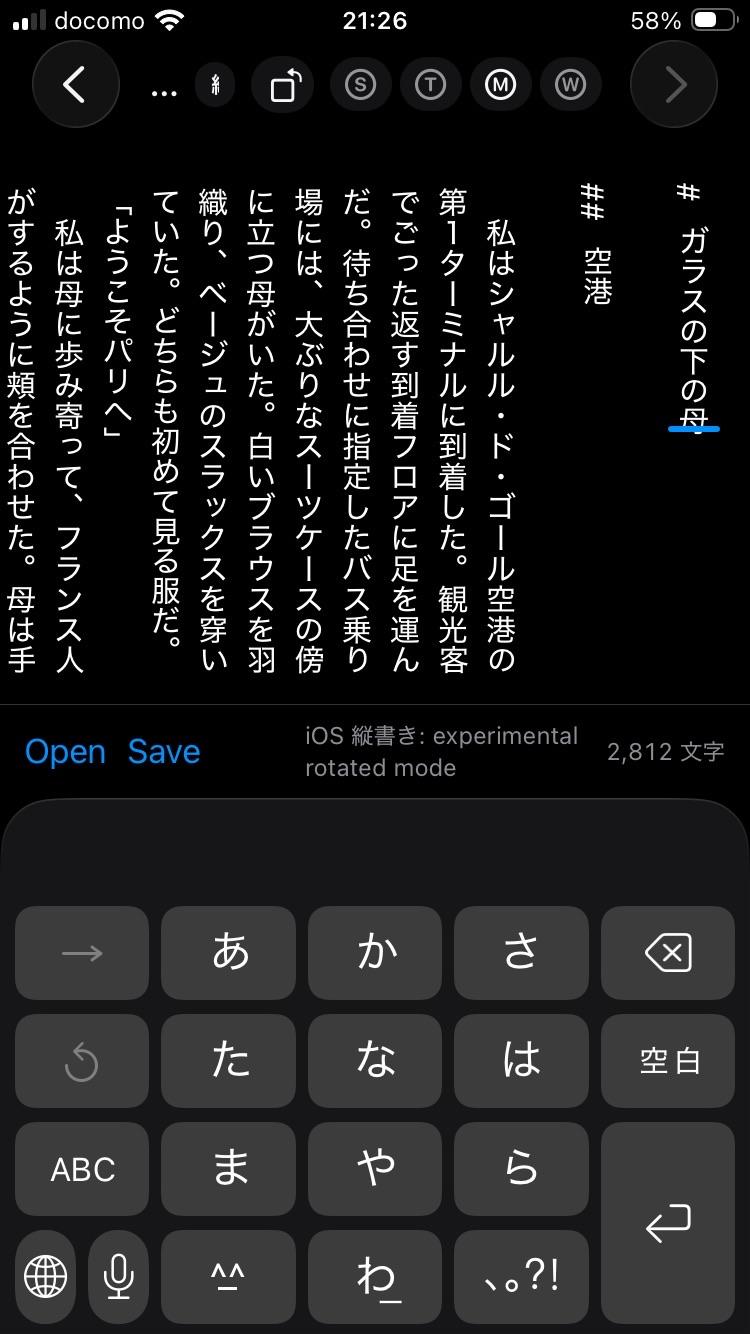Tap the rotate layout icon
750x1334 pixels.
click(x=284, y=86)
